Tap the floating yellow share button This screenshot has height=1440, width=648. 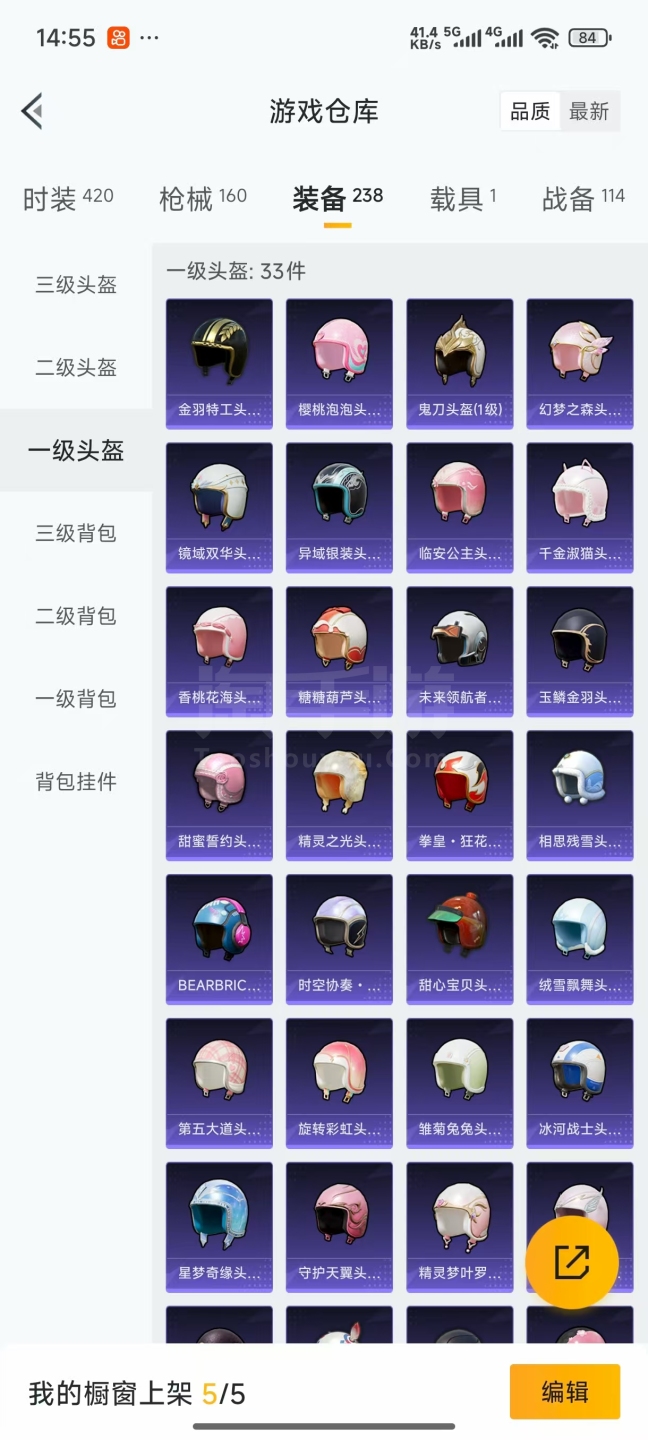[x=572, y=1263]
